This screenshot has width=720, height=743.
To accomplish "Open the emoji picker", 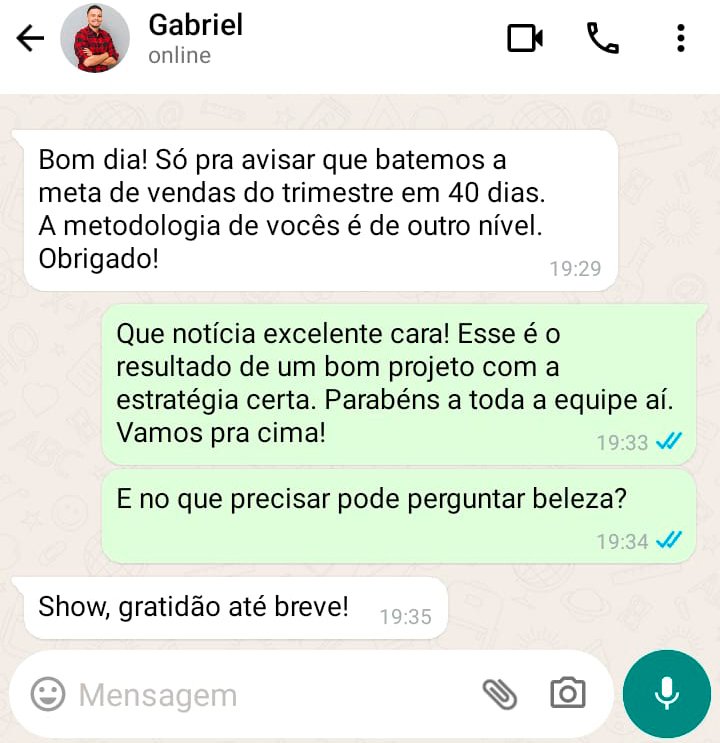I will tap(47, 694).
